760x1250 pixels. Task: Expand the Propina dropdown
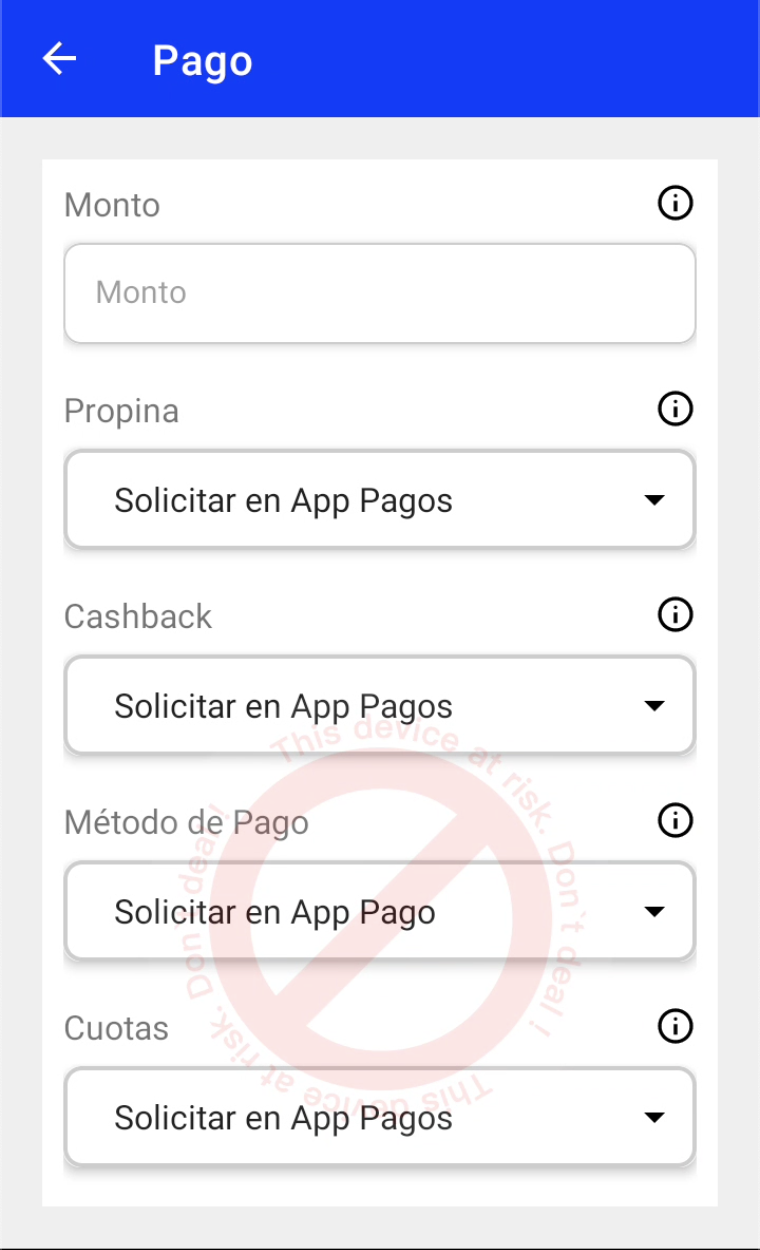[x=379, y=500]
